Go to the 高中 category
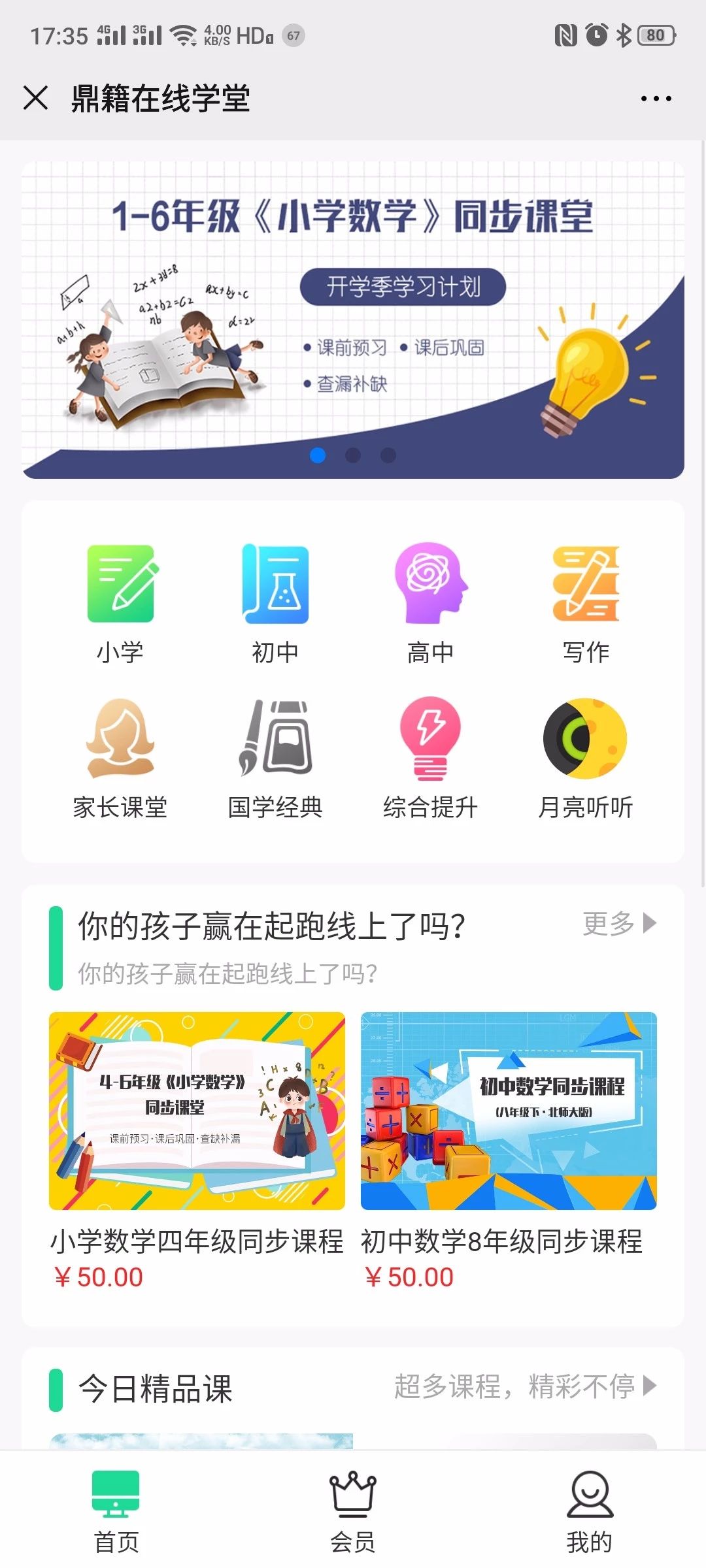This screenshot has width=706, height=1568. tap(430, 602)
